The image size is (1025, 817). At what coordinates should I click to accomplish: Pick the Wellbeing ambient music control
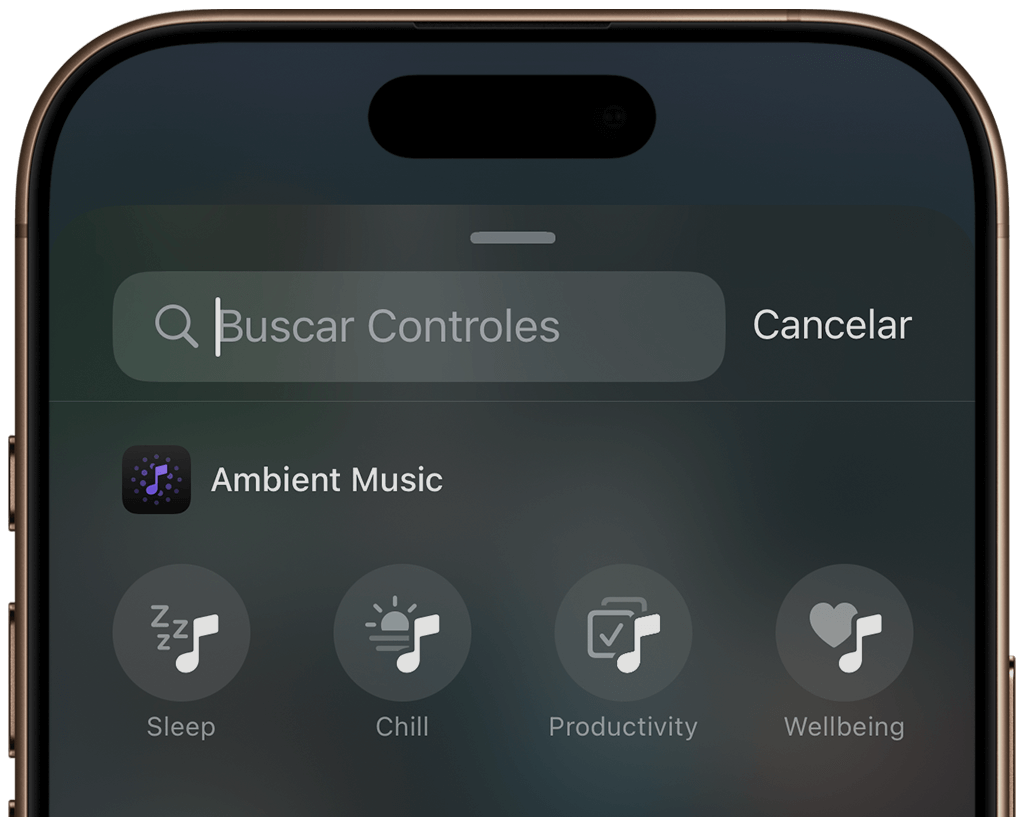coord(844,633)
